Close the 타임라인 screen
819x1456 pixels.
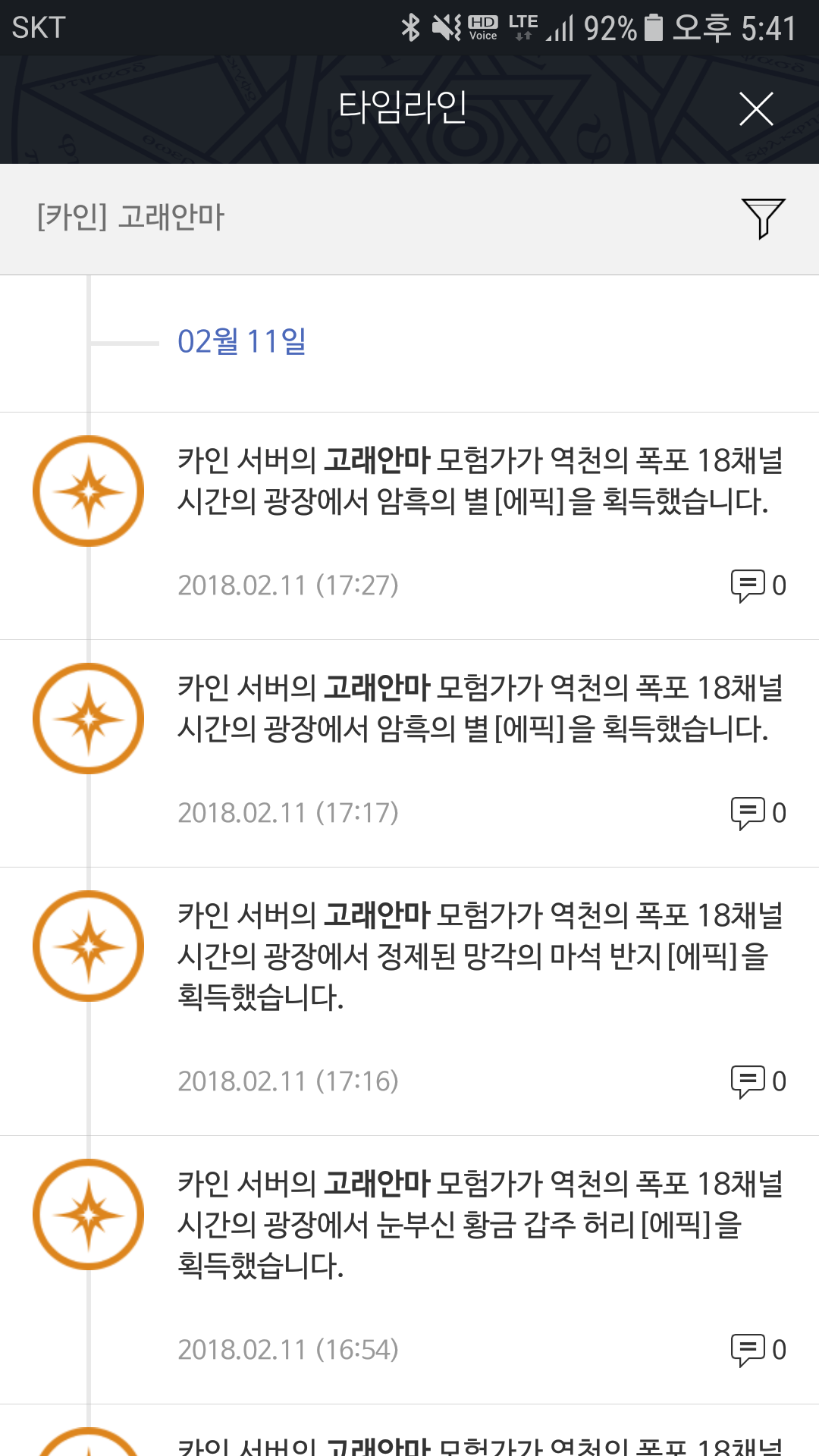pos(756,109)
